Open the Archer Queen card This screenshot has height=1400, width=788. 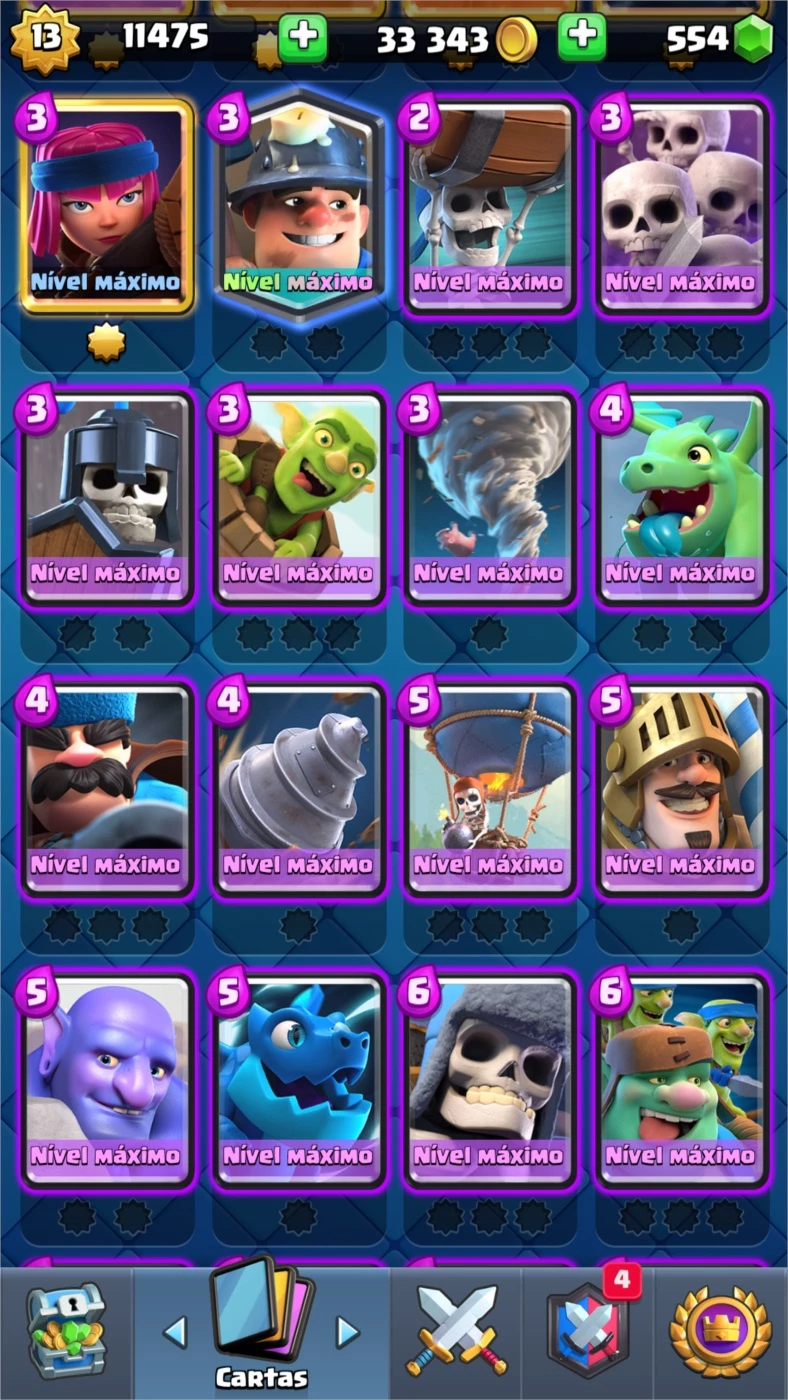[x=107, y=205]
